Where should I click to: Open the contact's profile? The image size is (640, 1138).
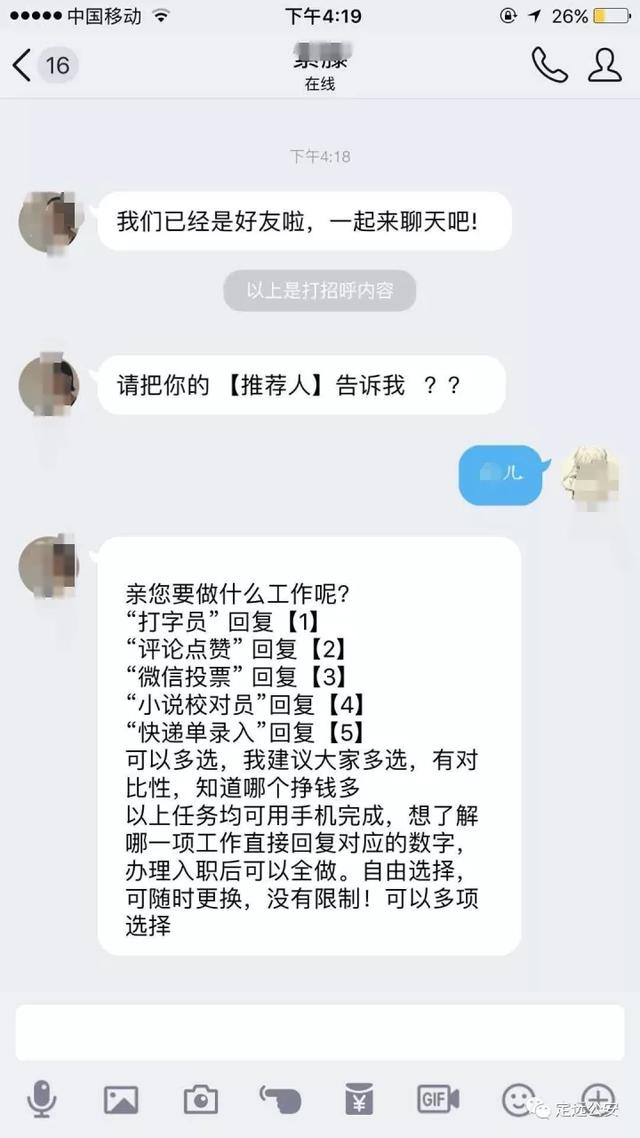point(604,65)
